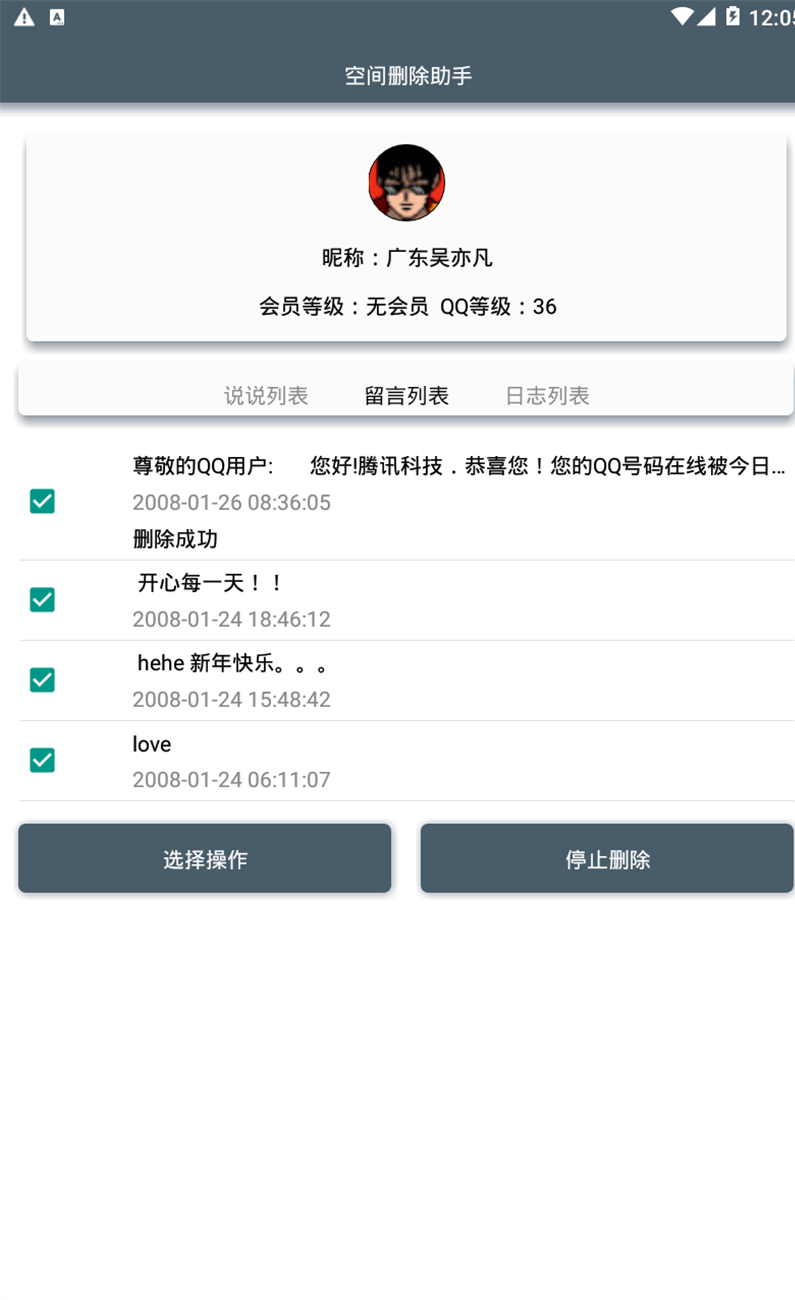Stop deleting with 停止删除 button
This screenshot has height=1300, width=795.
tap(607, 858)
